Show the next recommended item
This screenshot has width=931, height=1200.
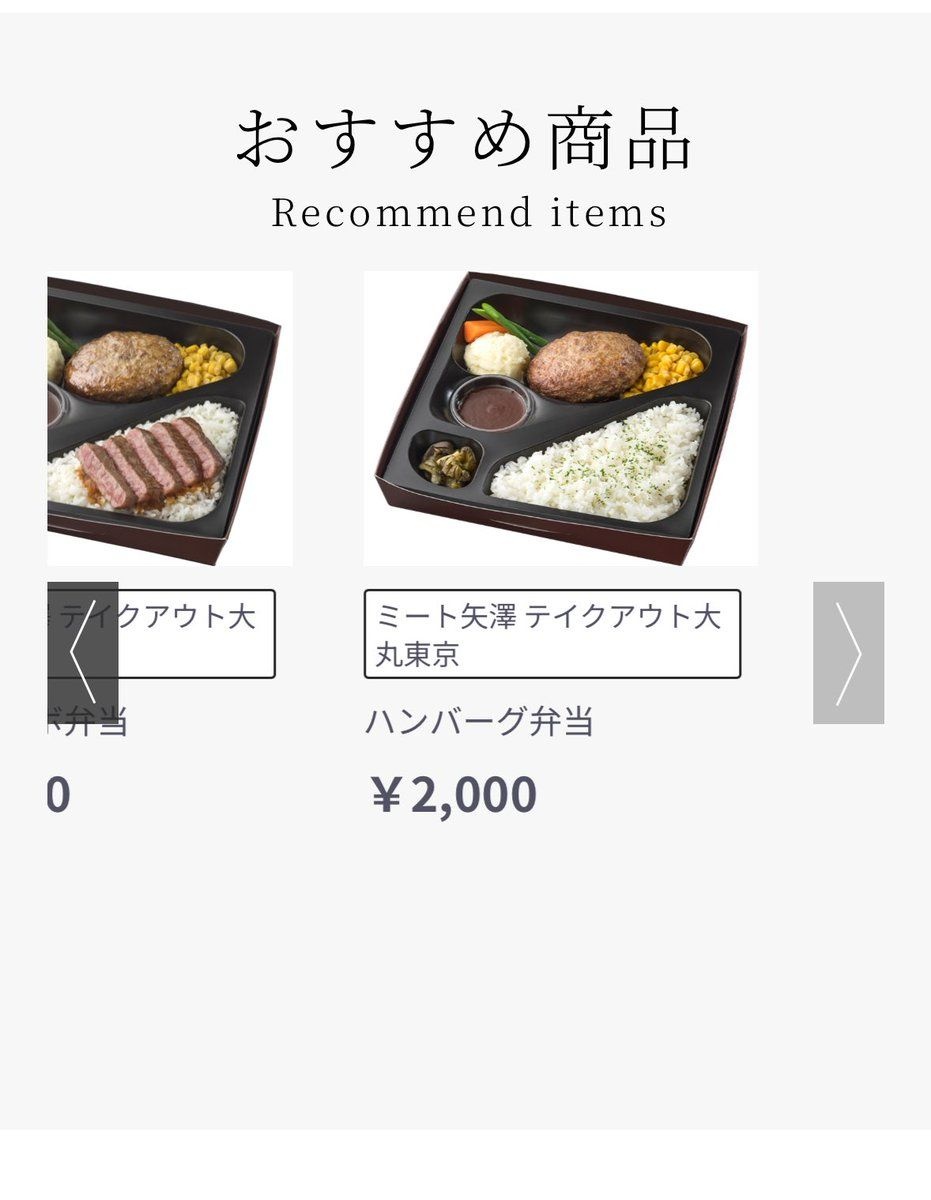pos(848,652)
